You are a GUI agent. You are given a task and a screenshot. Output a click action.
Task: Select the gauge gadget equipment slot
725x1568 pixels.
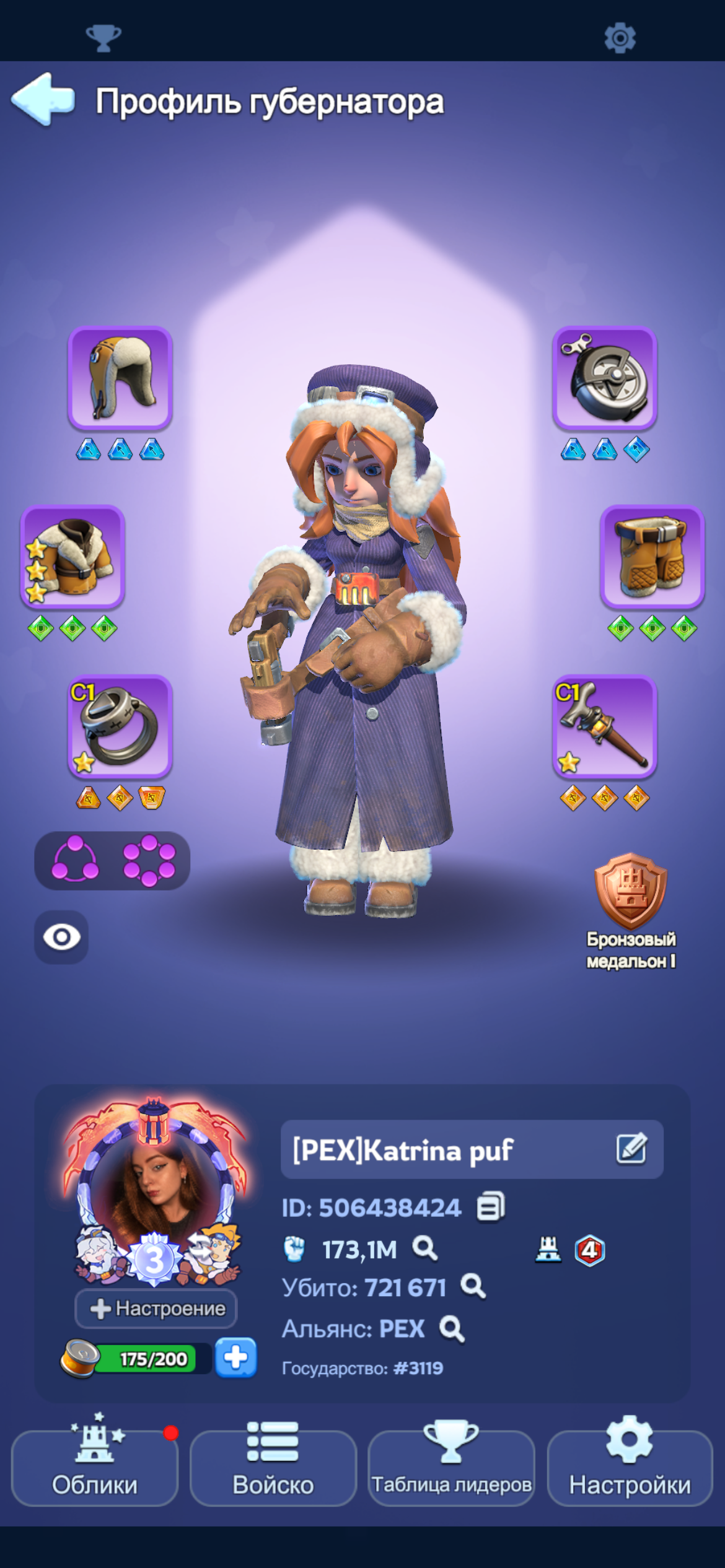click(605, 378)
